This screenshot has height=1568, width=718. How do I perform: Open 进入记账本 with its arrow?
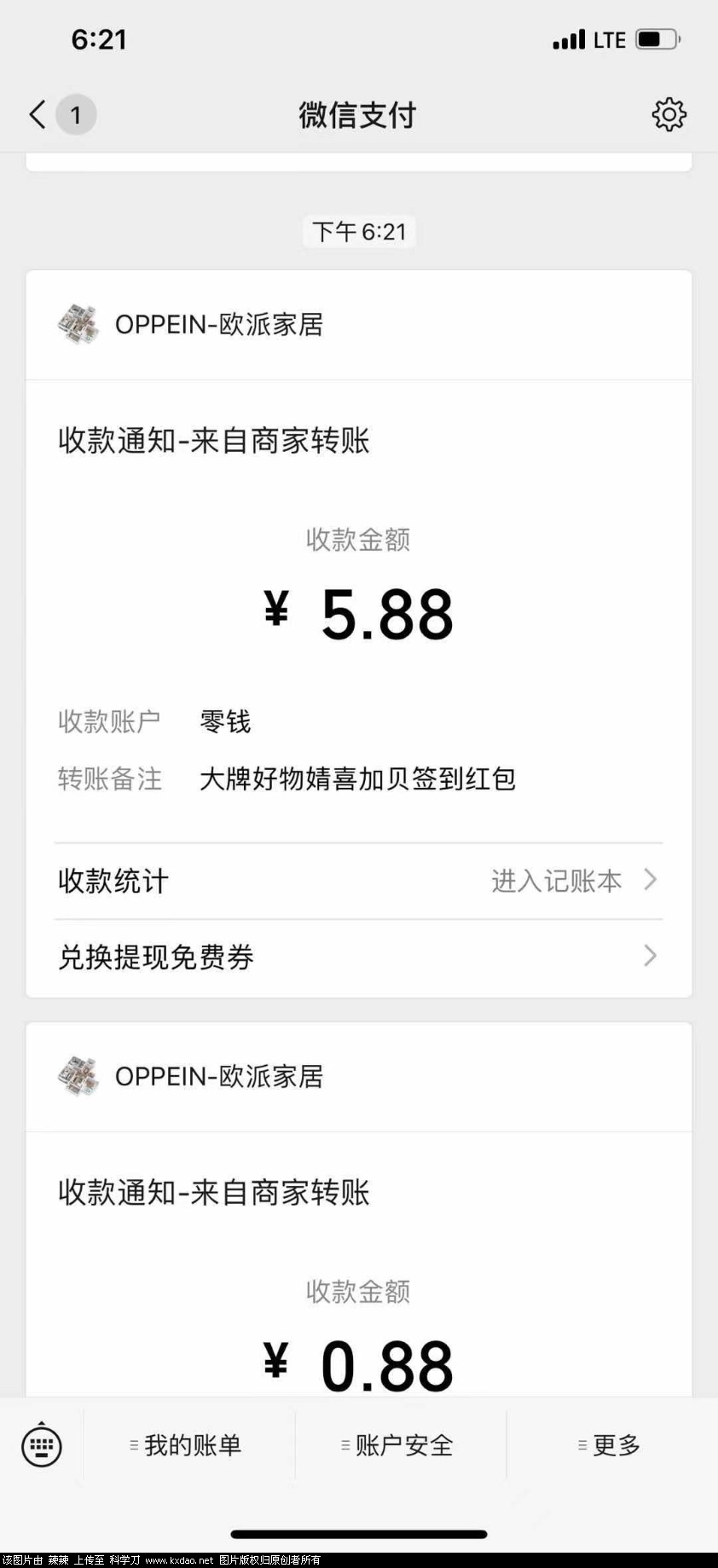pyautogui.click(x=555, y=881)
